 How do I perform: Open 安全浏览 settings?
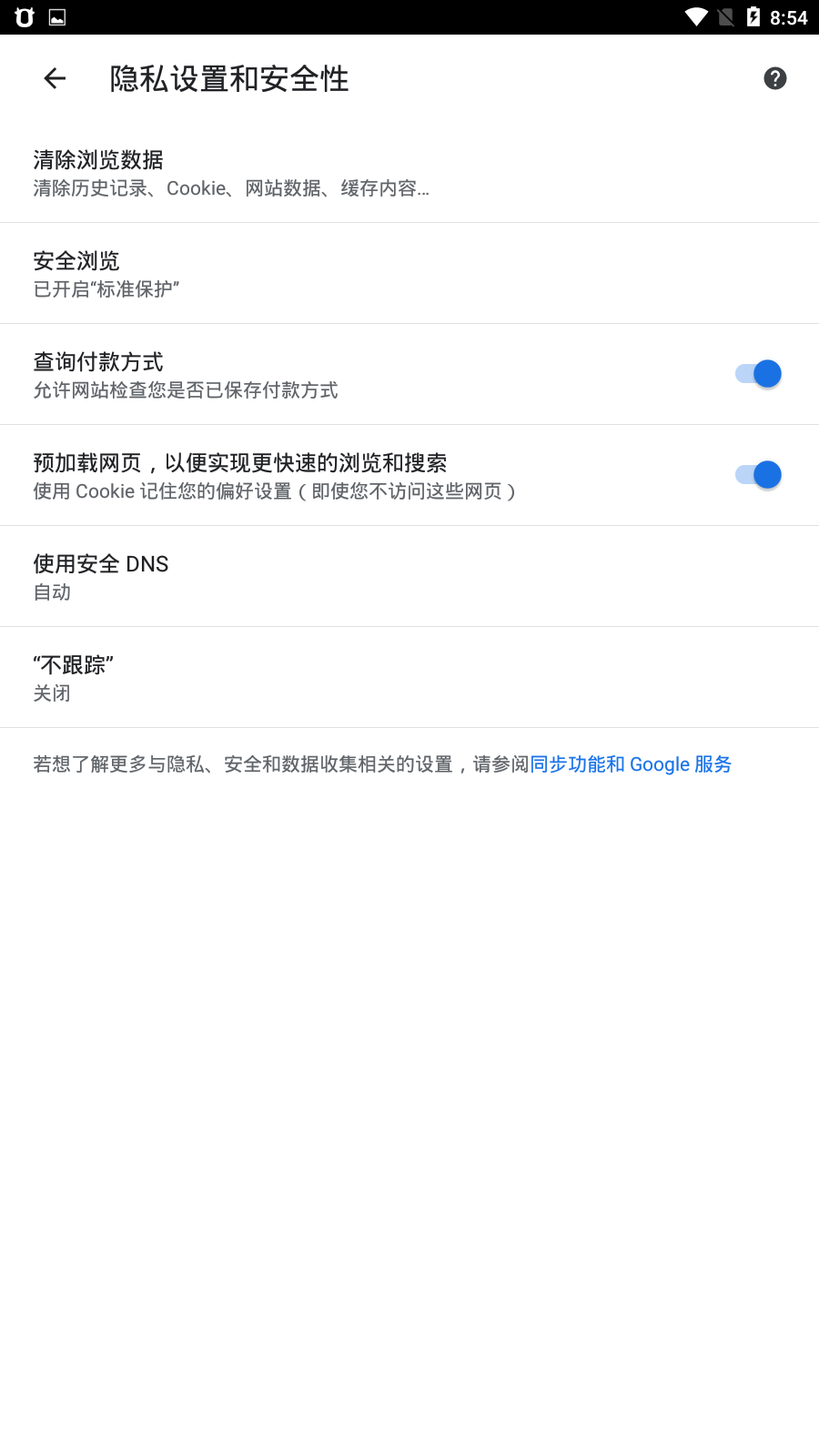point(409,274)
